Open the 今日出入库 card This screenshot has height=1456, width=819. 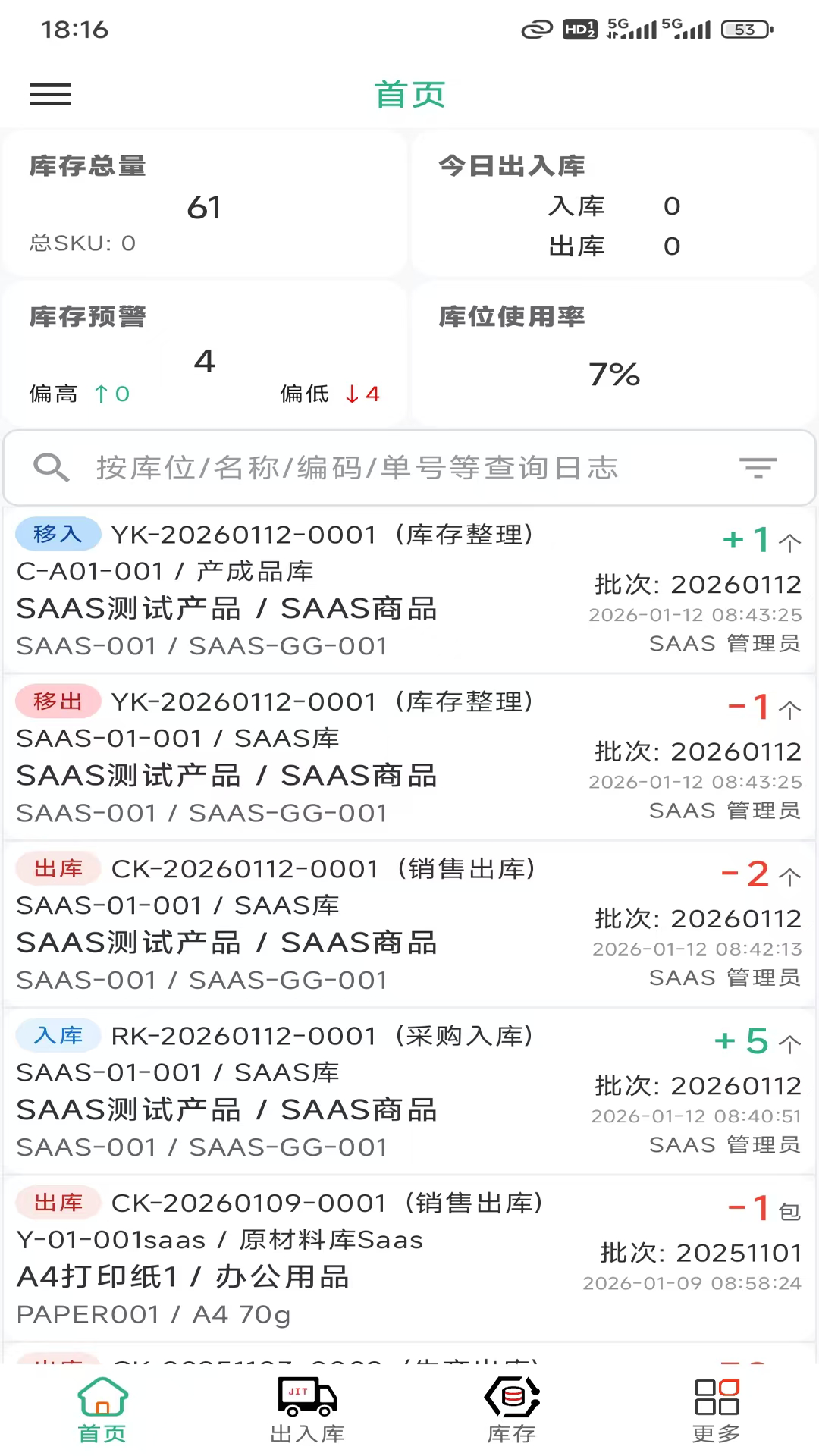pos(614,203)
